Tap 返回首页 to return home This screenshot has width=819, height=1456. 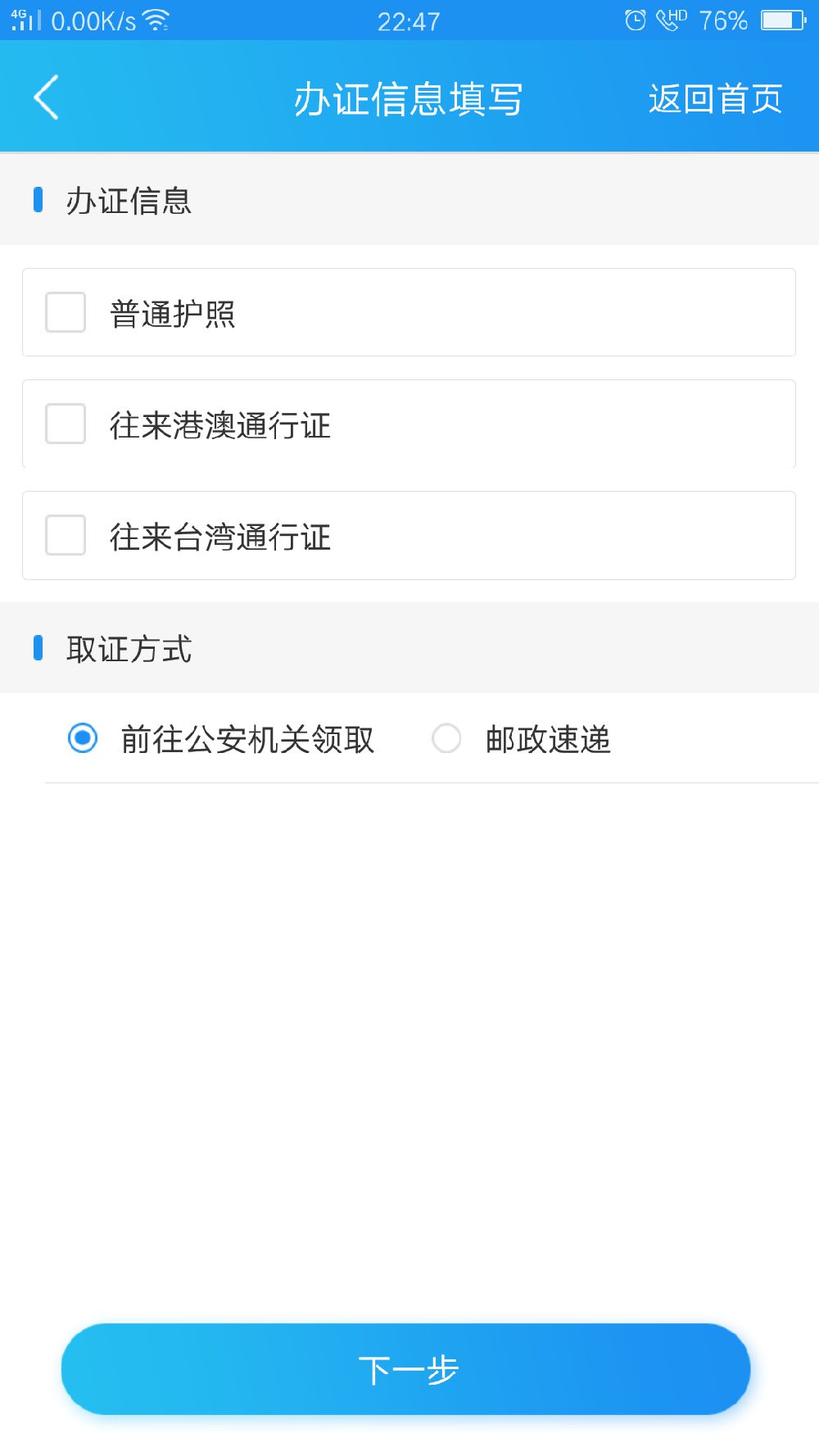coord(715,99)
